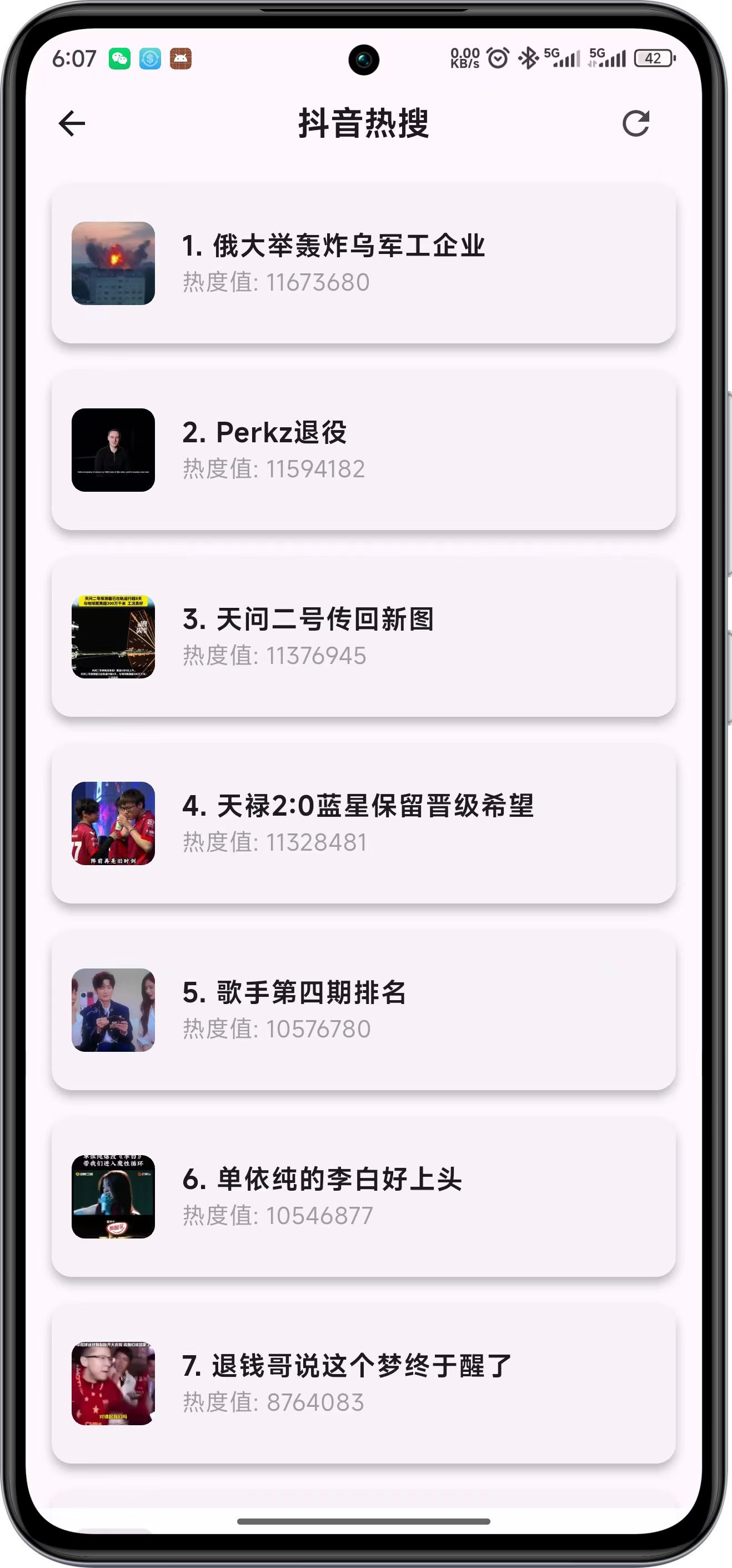Select the alarm clock status icon
732x1568 pixels.
click(x=499, y=57)
